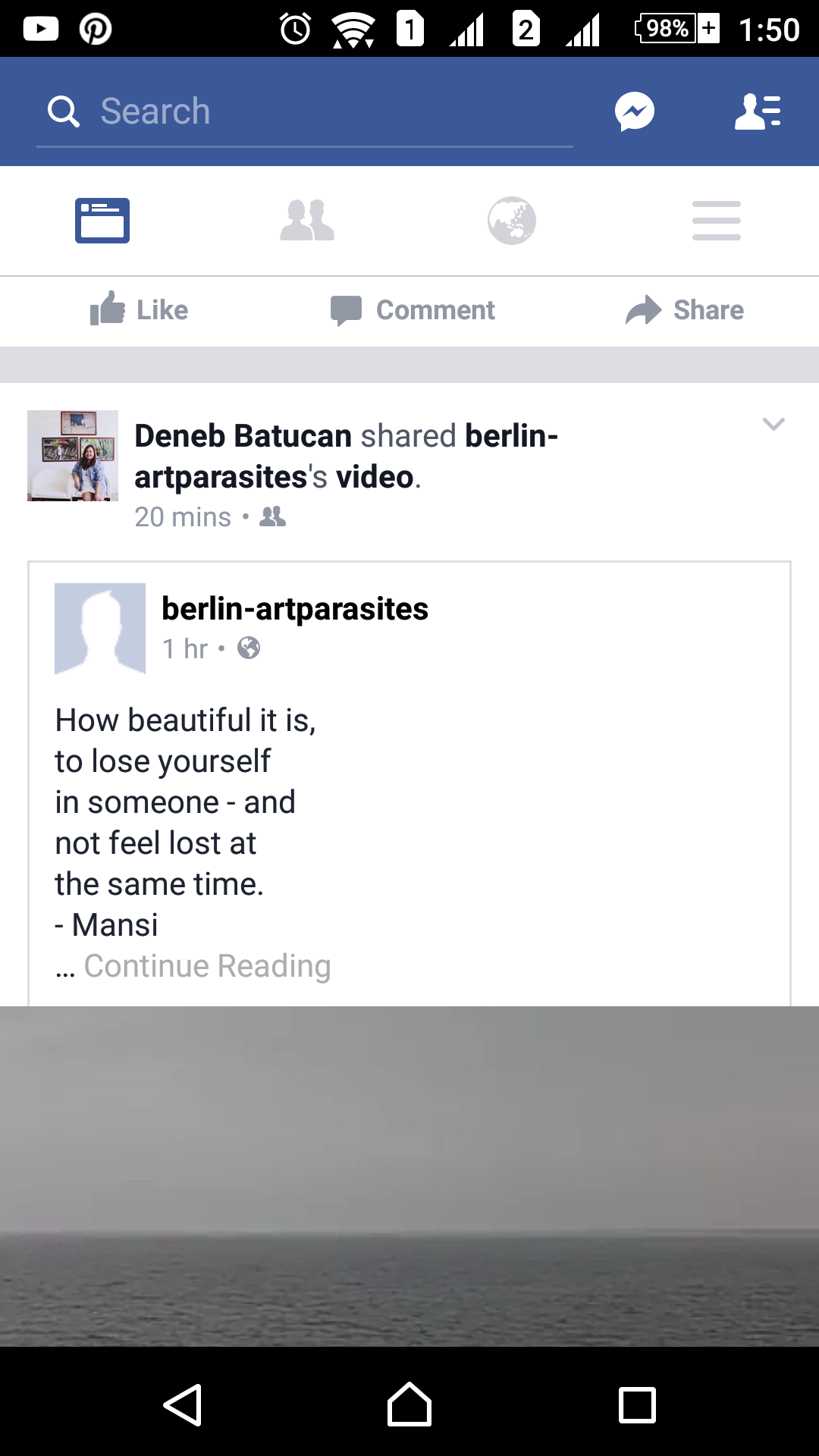
Task: Open berlin-artparasites profile avatar
Action: pos(100,629)
